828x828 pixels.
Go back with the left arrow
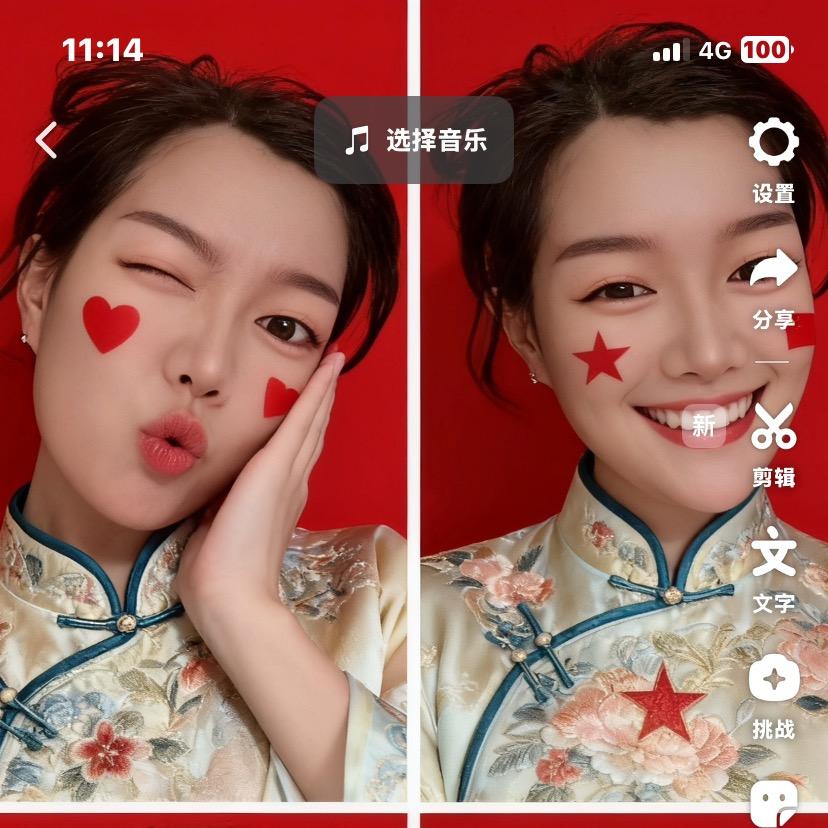(47, 141)
